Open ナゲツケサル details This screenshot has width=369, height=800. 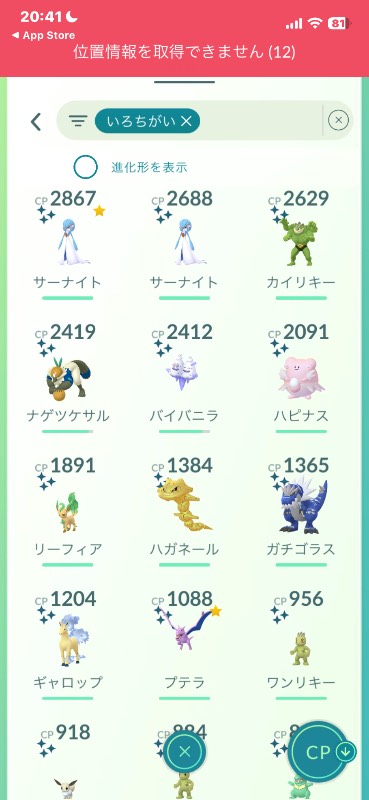click(68, 378)
